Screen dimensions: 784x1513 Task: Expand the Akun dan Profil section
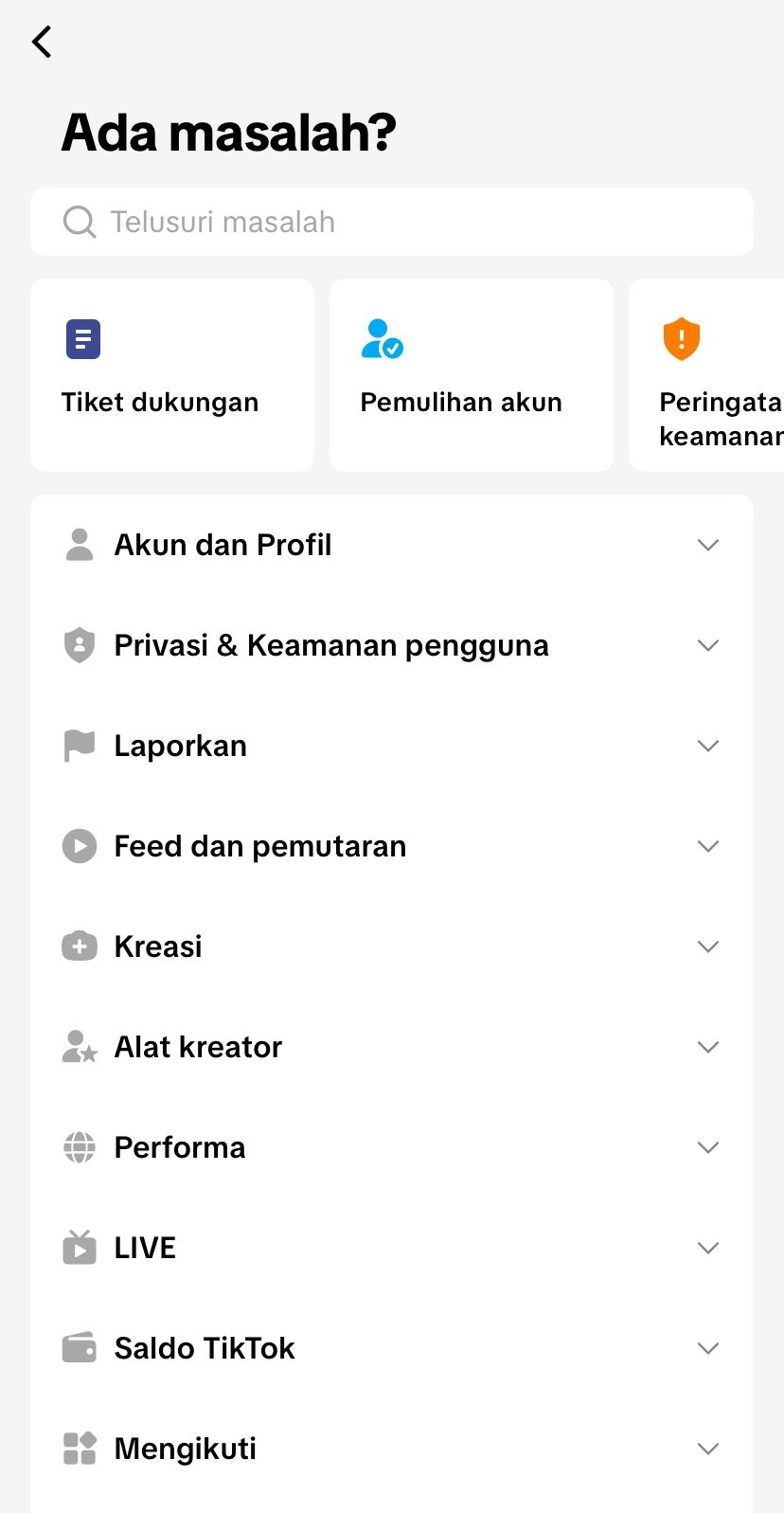(708, 544)
